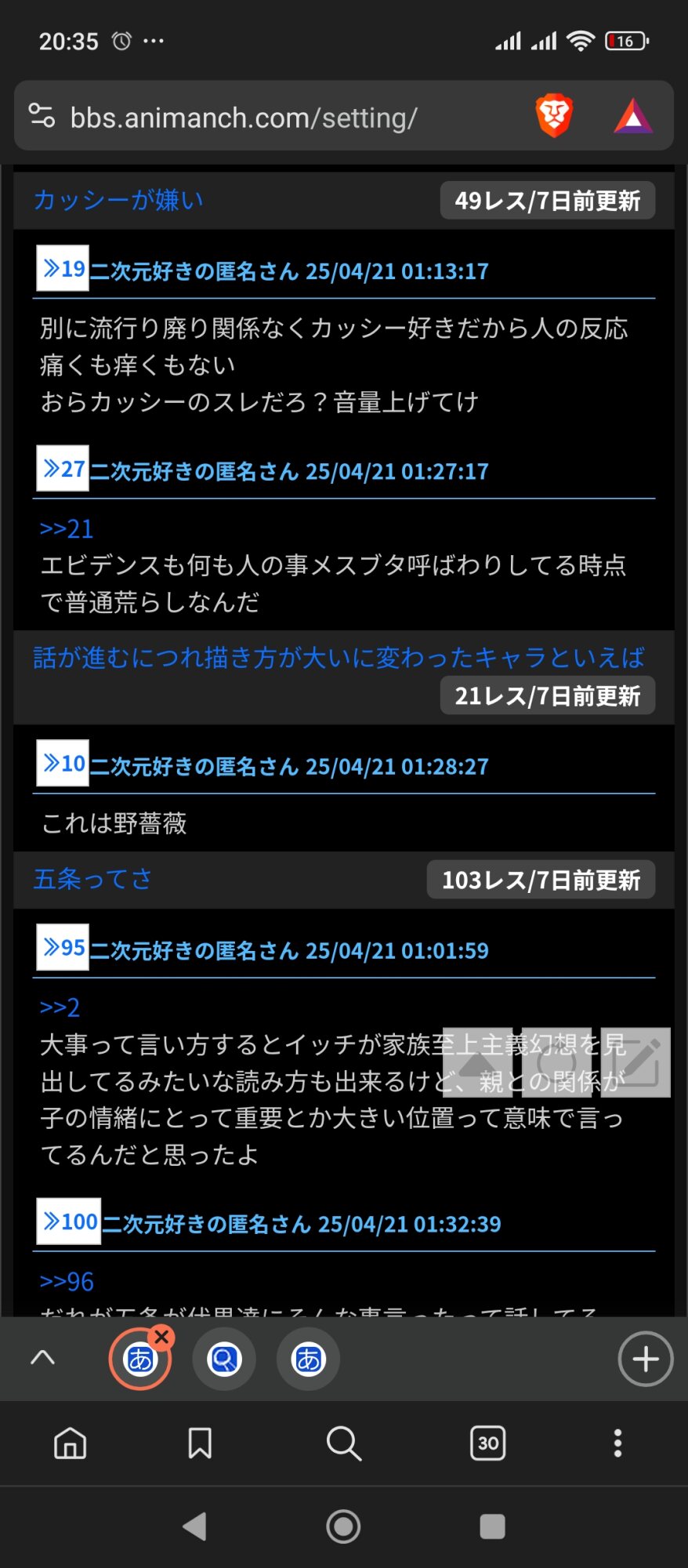Open the thread 話が進むにつれ描き方が大いに変わったキャラといえば

(339, 657)
